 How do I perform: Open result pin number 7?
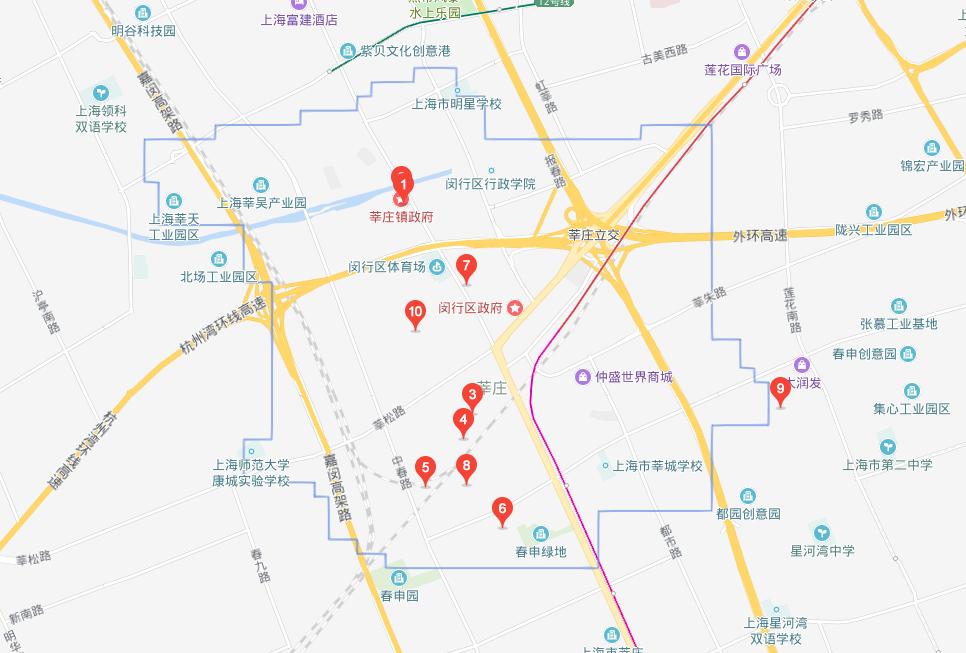coord(465,266)
